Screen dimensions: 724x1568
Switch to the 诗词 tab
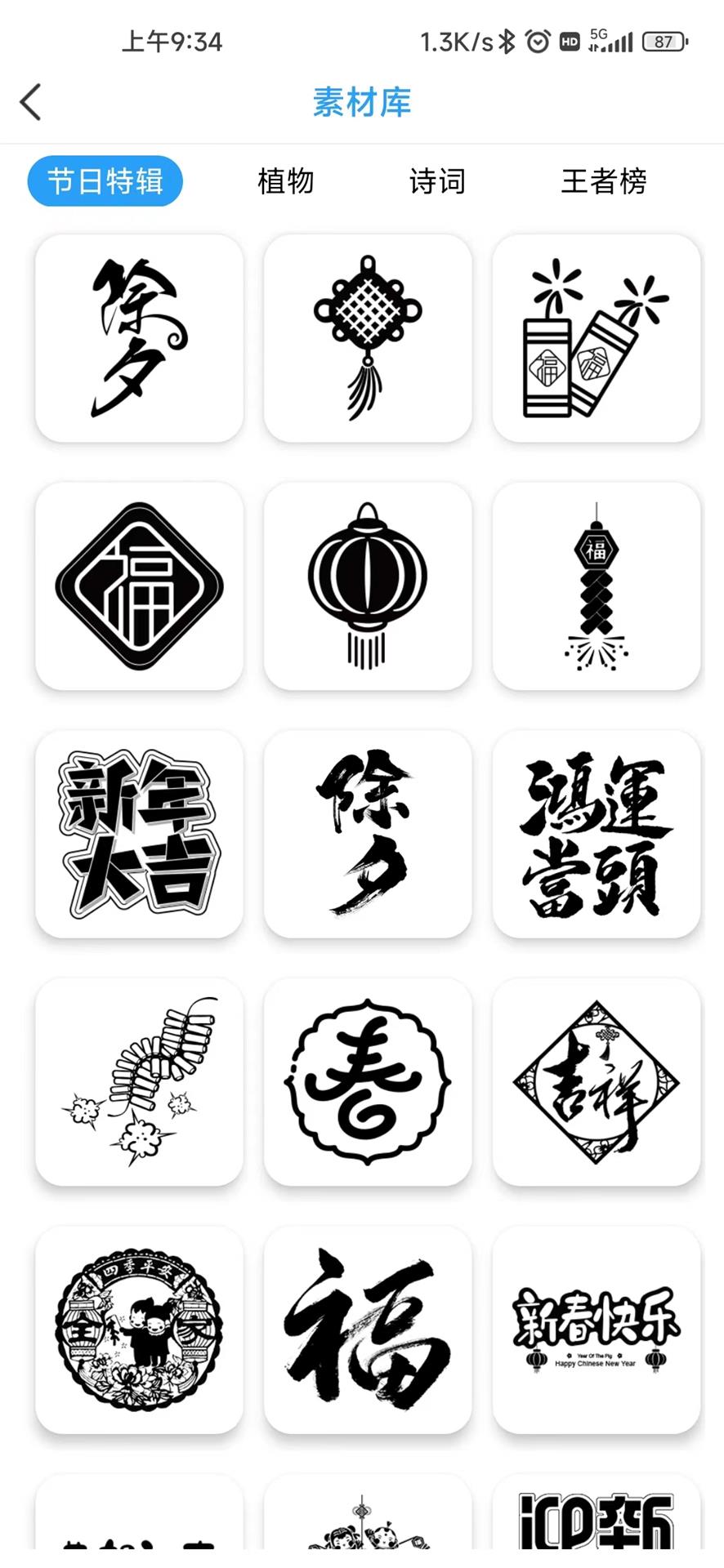(x=437, y=181)
